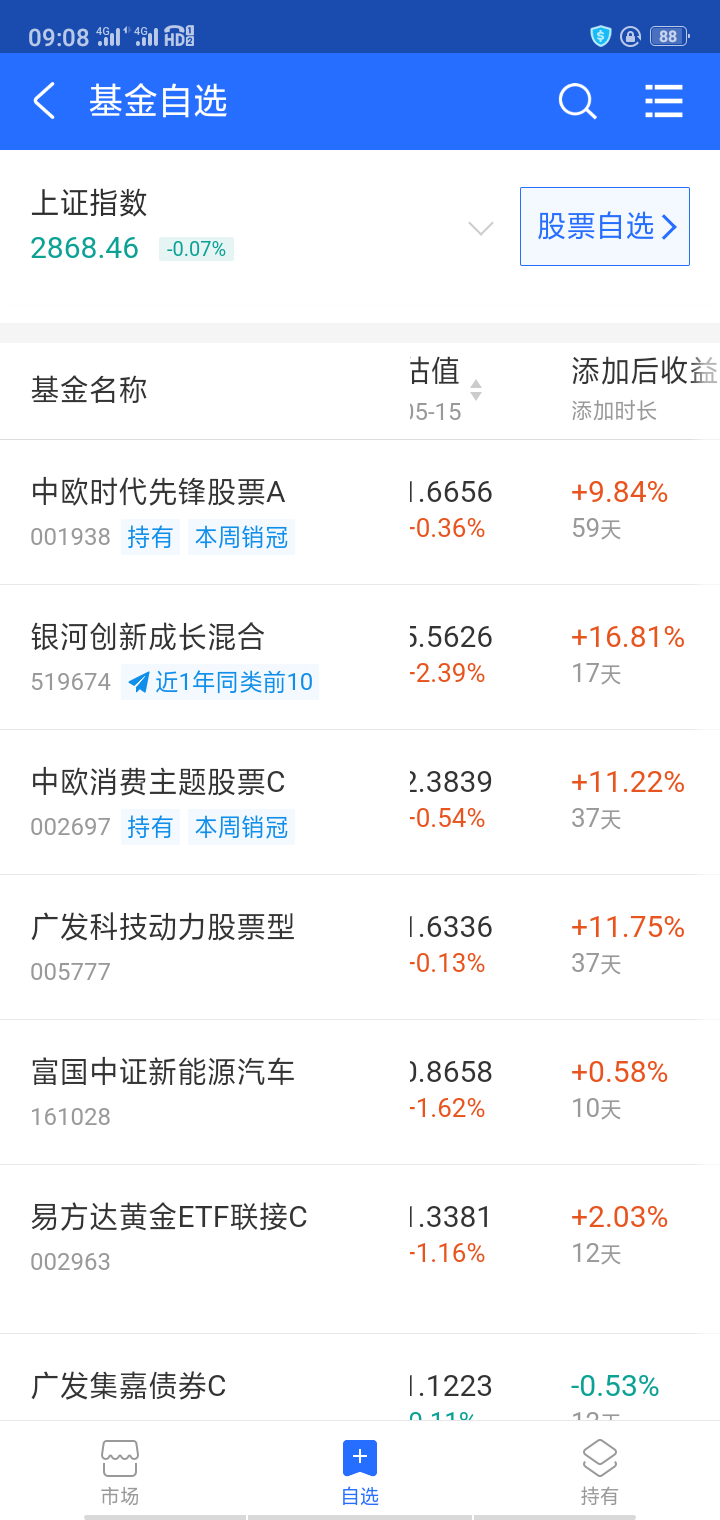Sort the 估值 column with its arrows
The width and height of the screenshot is (720, 1520).
pyautogui.click(x=477, y=391)
